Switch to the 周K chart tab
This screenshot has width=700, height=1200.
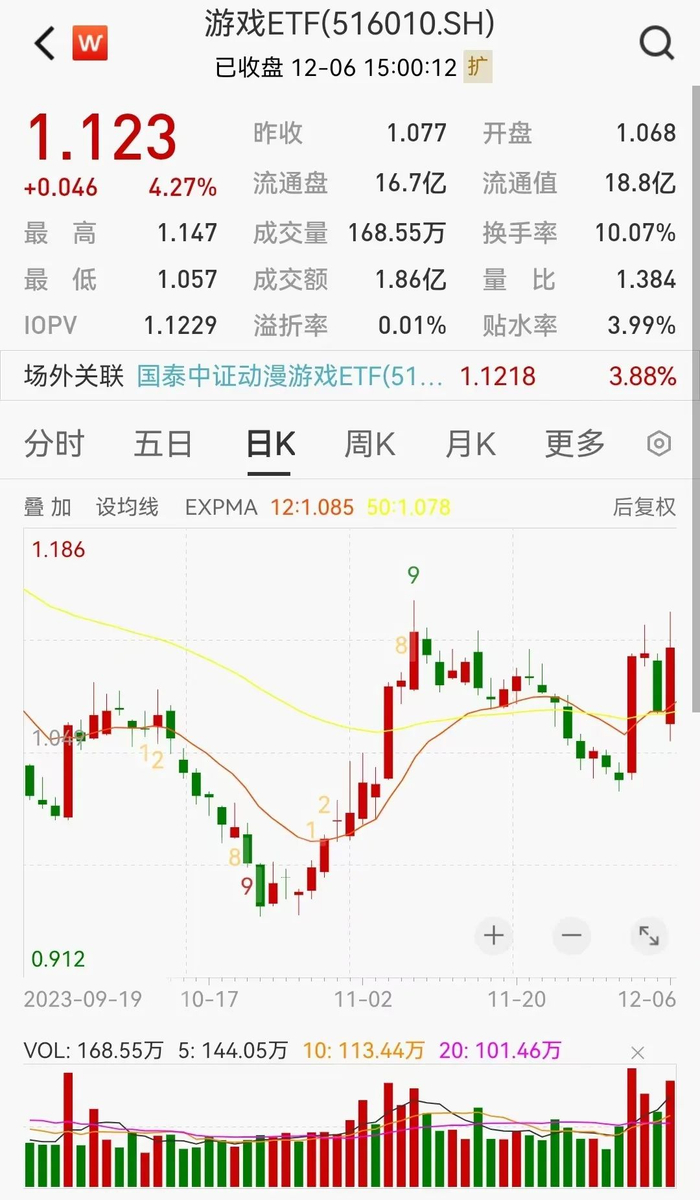(x=369, y=444)
